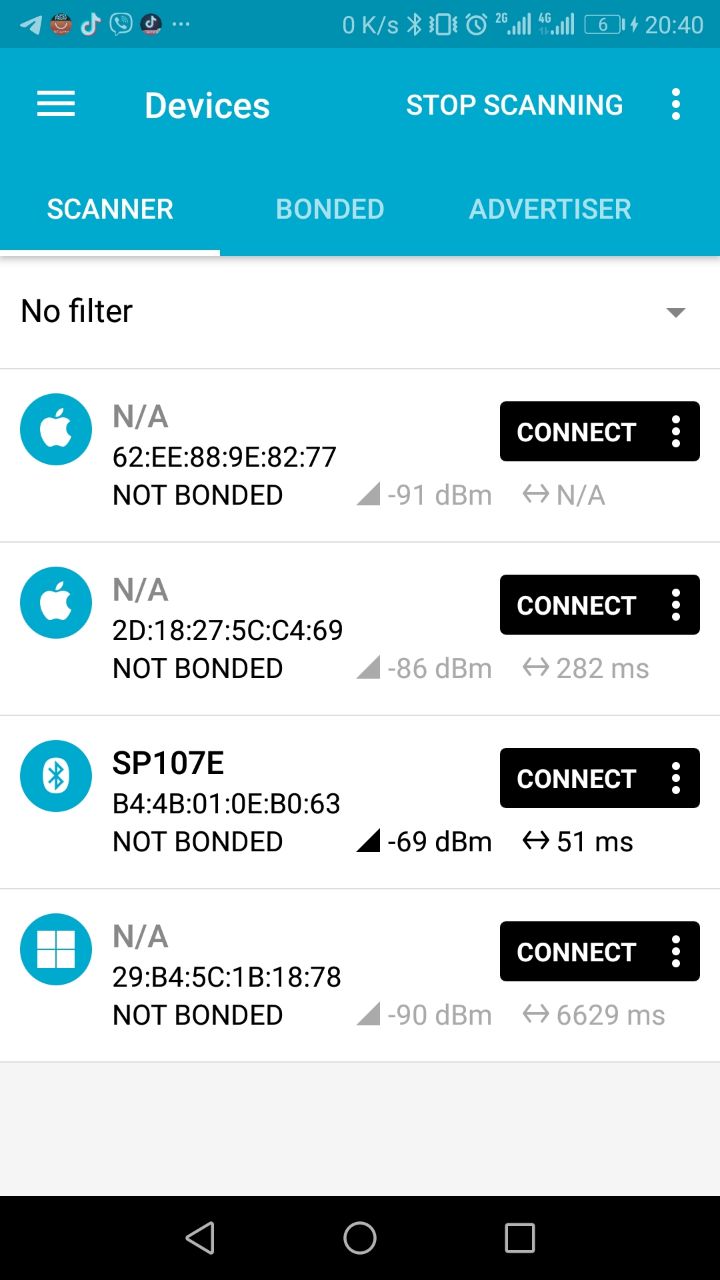The image size is (720, 1280).
Task: Open more options for SP107E
Action: pyautogui.click(x=676, y=778)
